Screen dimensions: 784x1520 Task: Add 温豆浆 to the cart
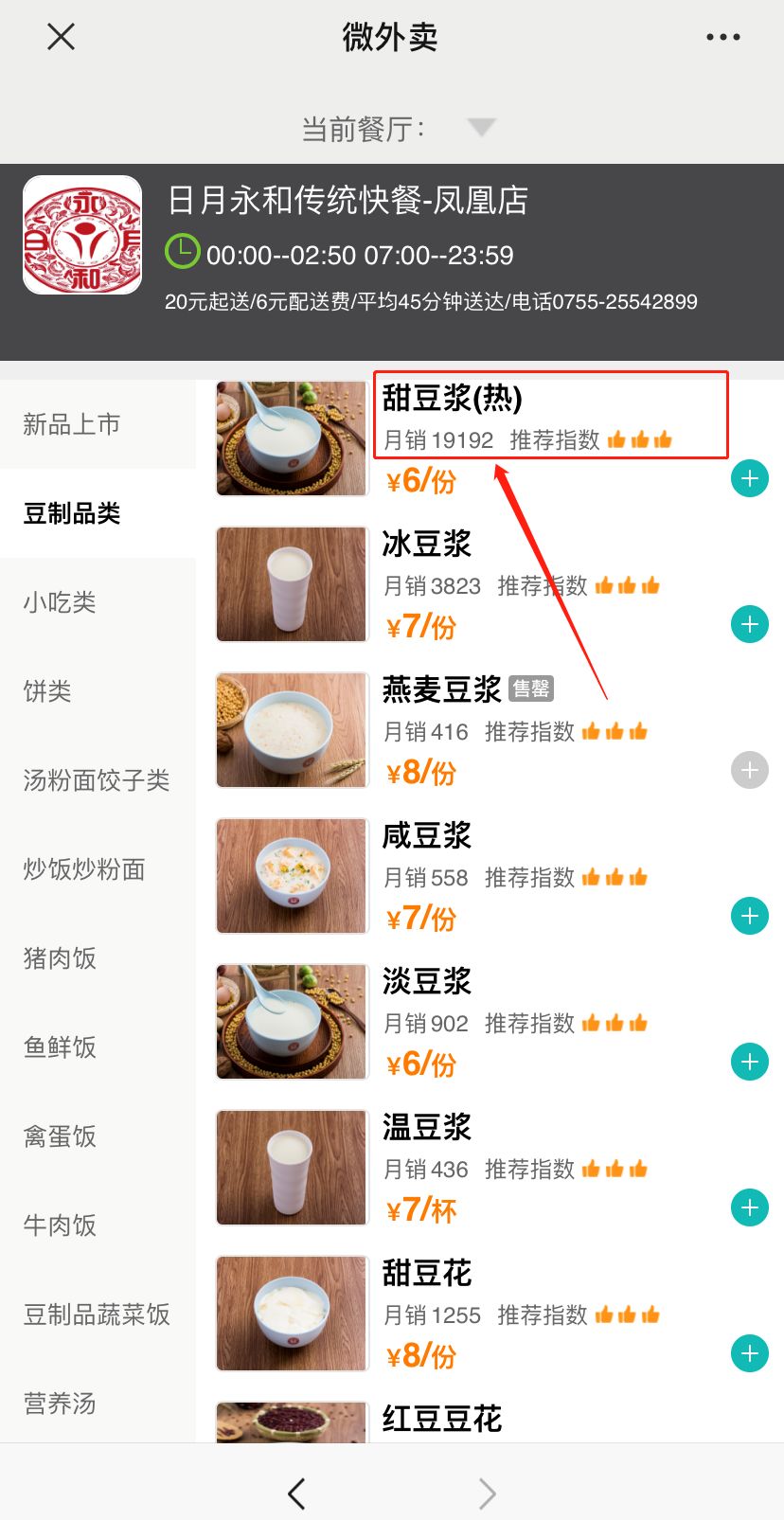coord(749,1208)
